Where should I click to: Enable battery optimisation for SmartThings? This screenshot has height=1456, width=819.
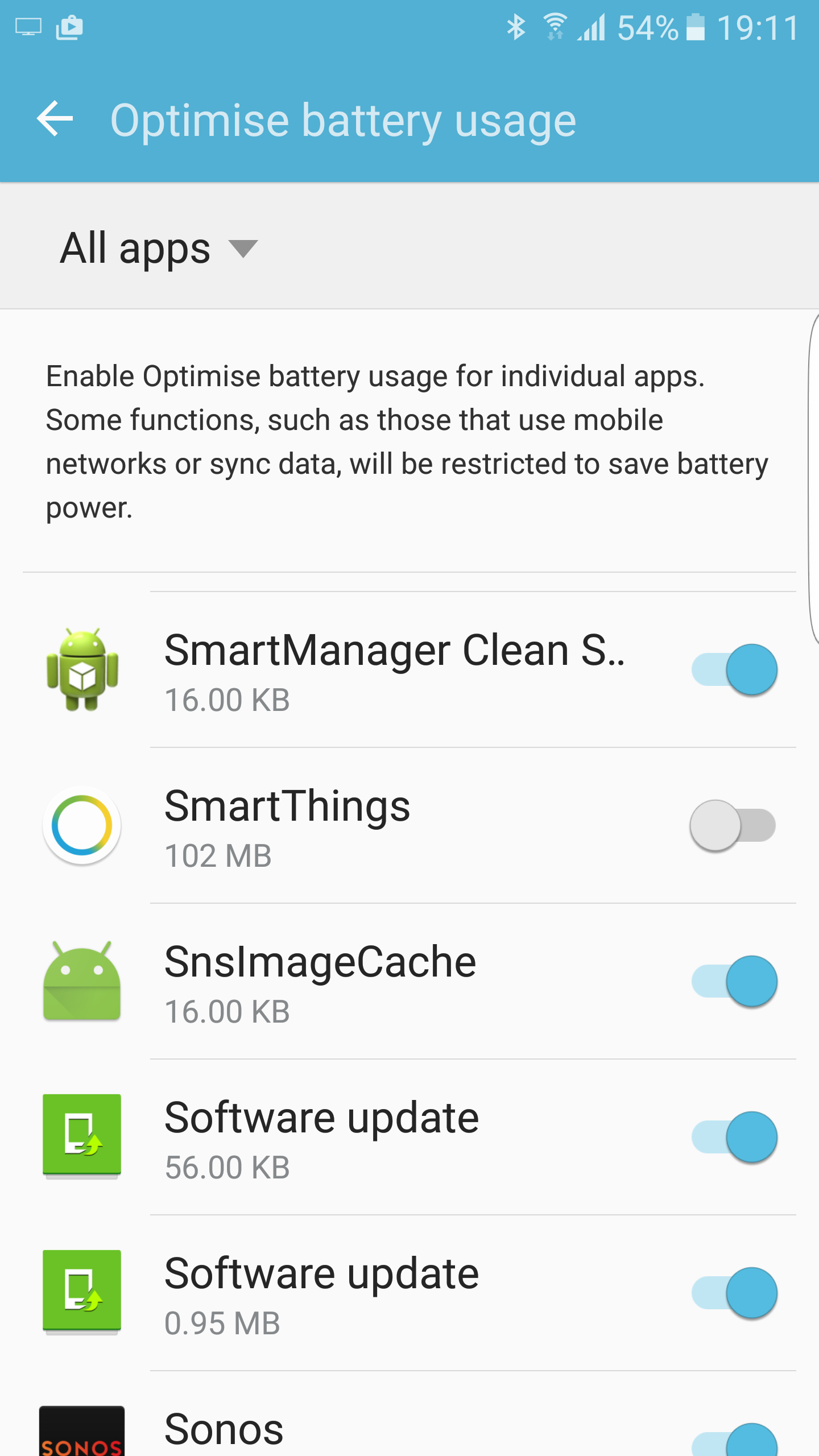click(x=733, y=825)
